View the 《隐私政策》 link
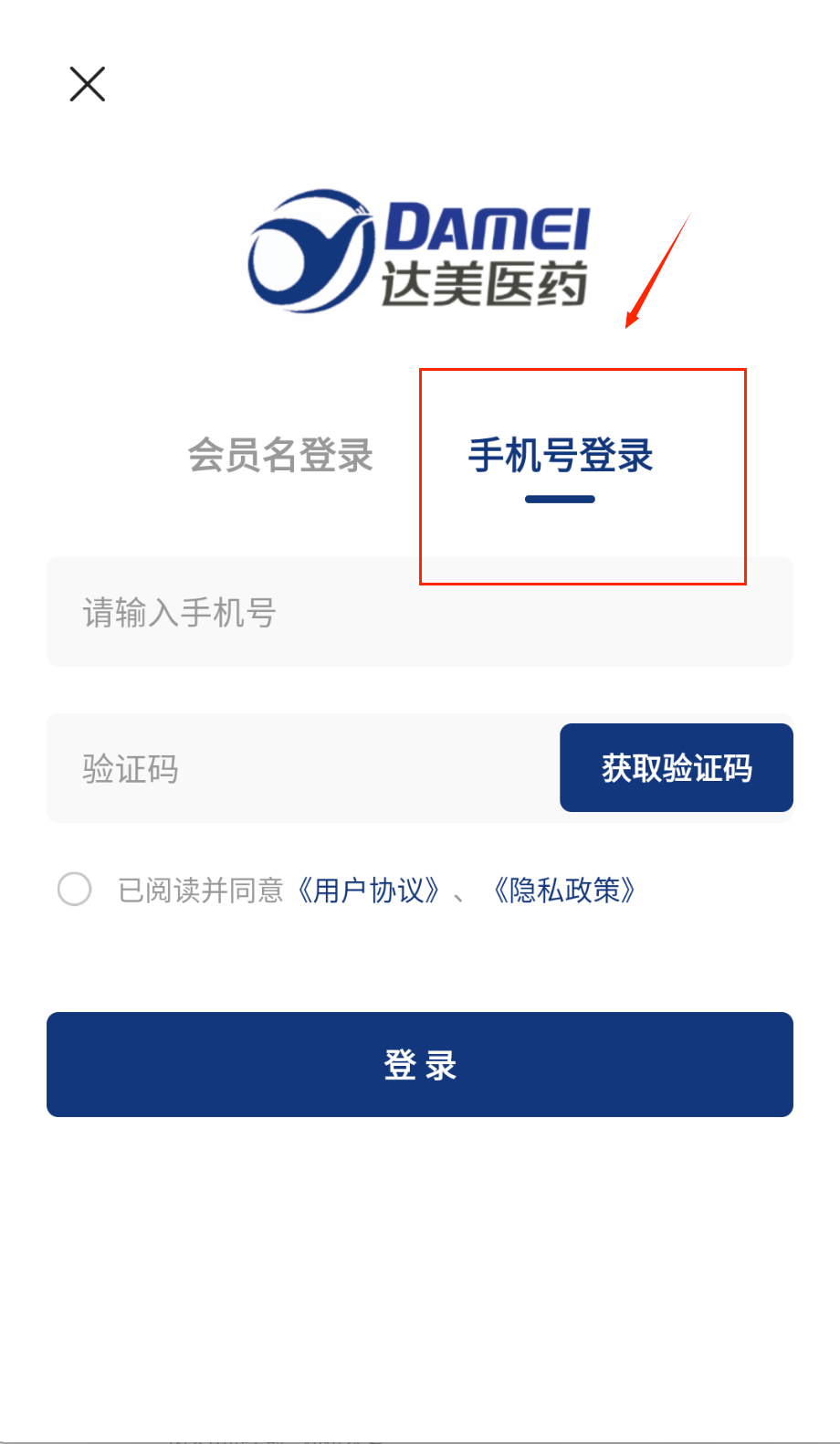The height and width of the screenshot is (1444, 840). pyautogui.click(x=564, y=890)
